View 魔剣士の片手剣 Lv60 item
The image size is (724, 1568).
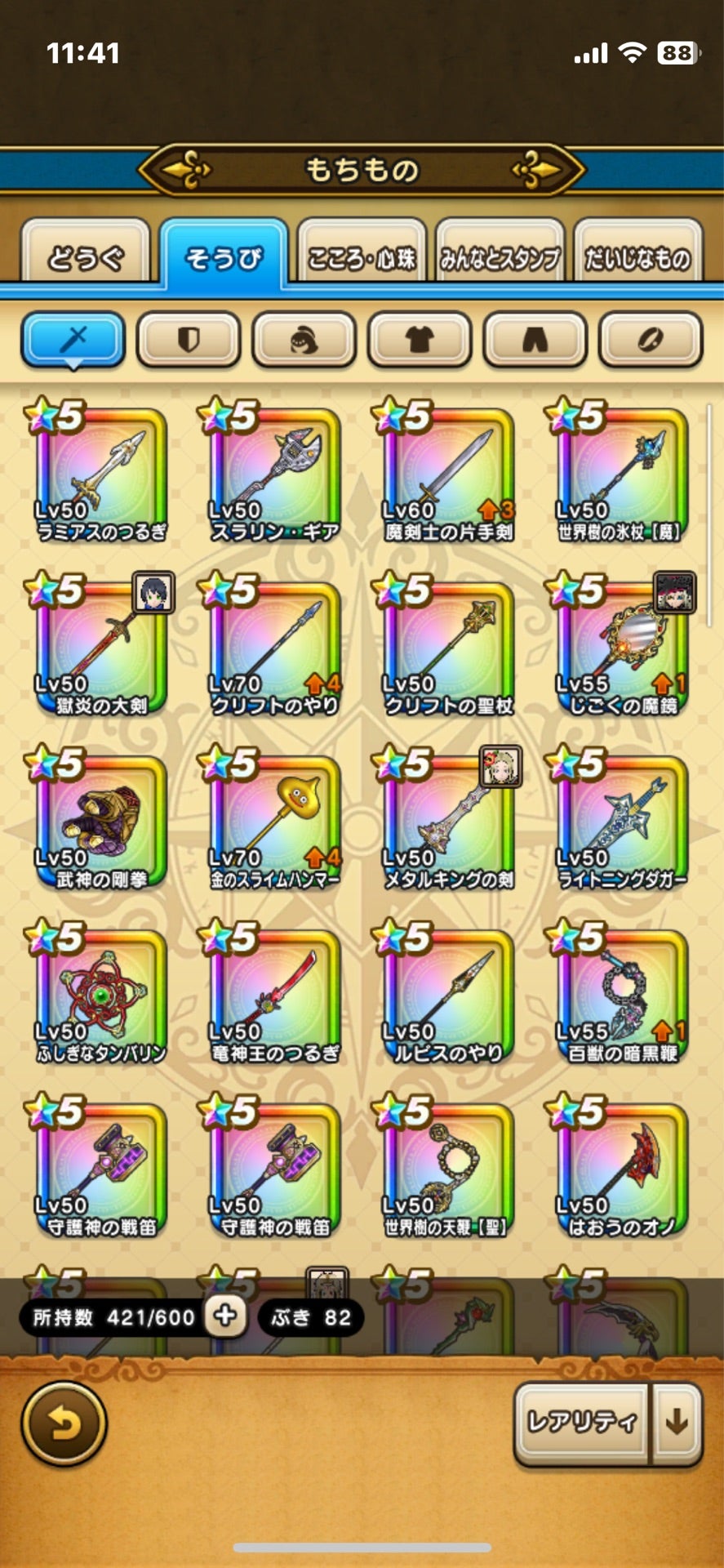click(x=447, y=472)
